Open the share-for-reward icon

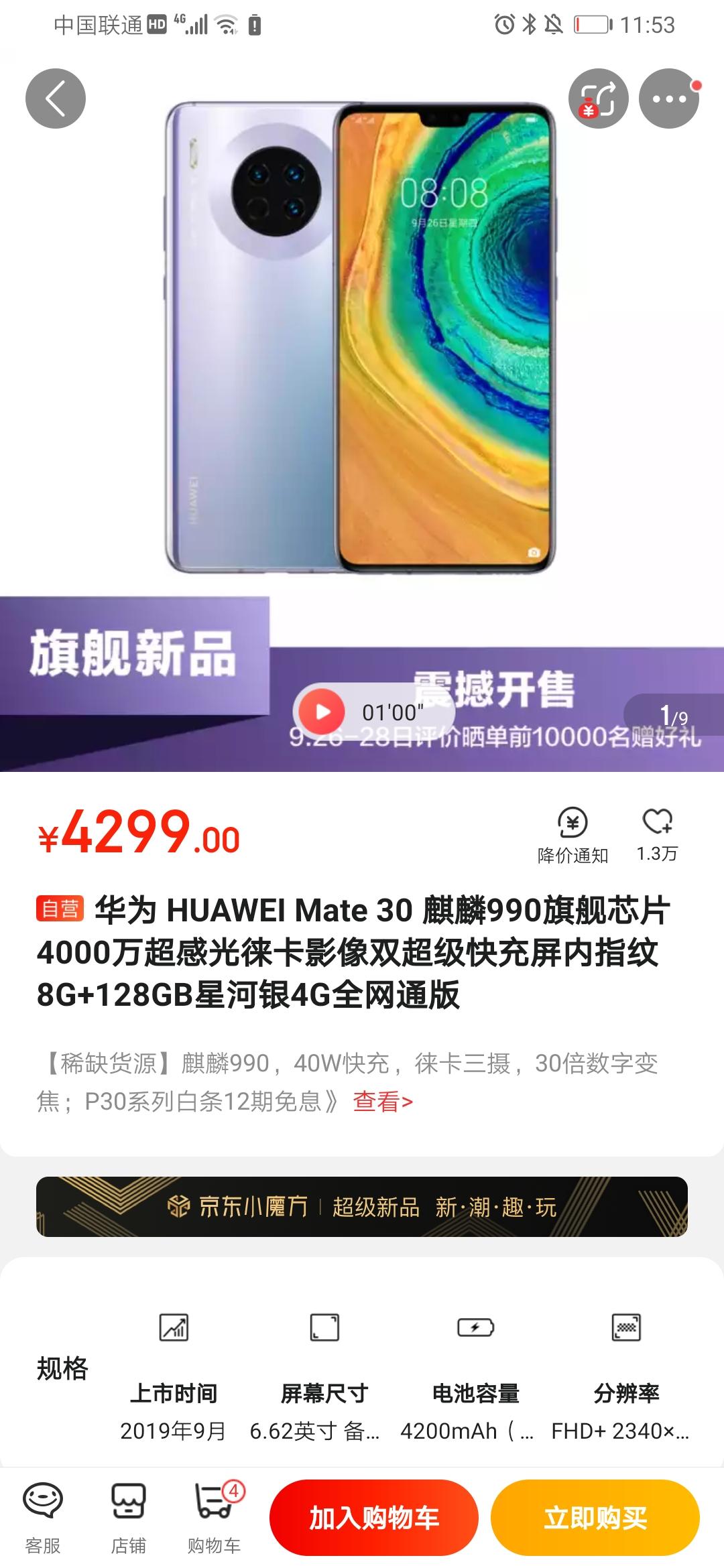click(598, 99)
